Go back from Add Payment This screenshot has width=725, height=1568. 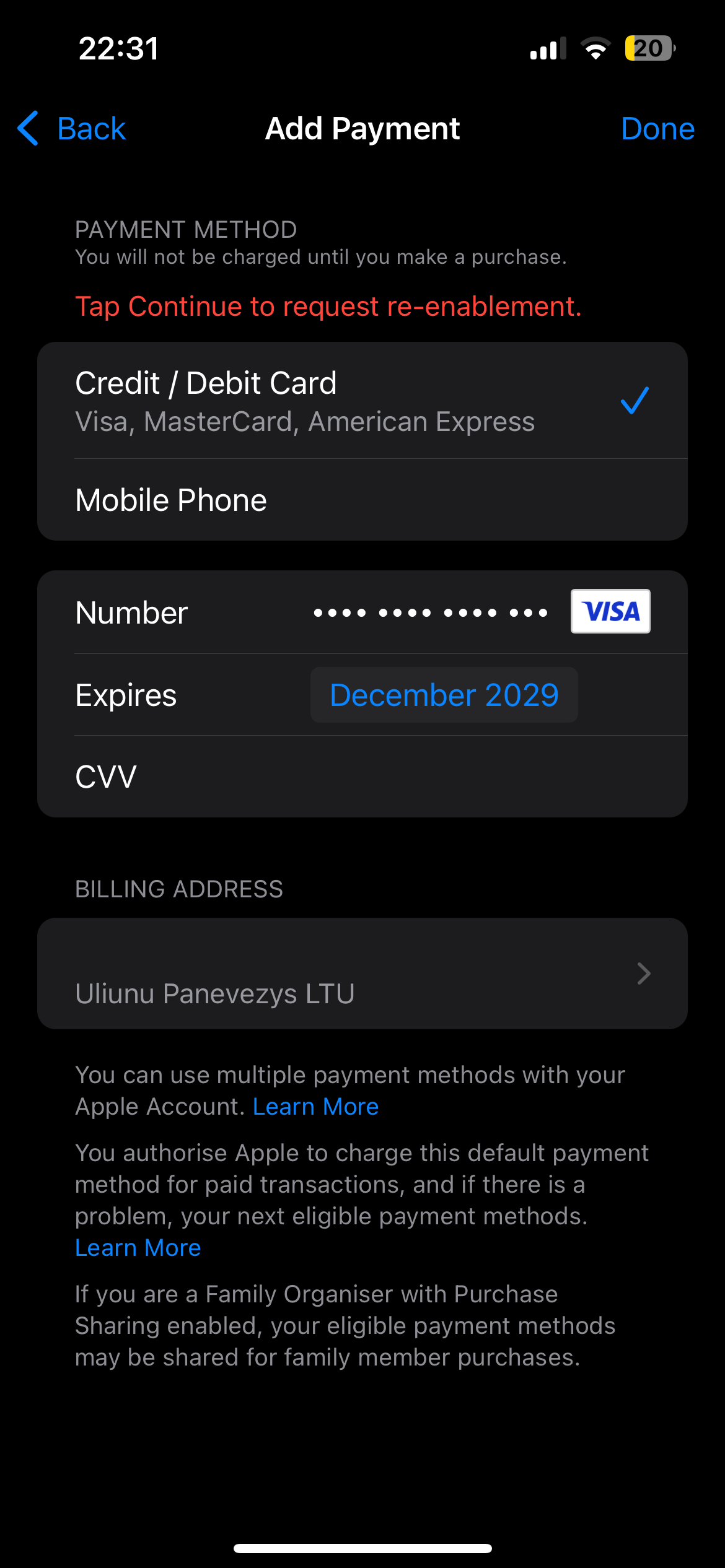pos(72,129)
